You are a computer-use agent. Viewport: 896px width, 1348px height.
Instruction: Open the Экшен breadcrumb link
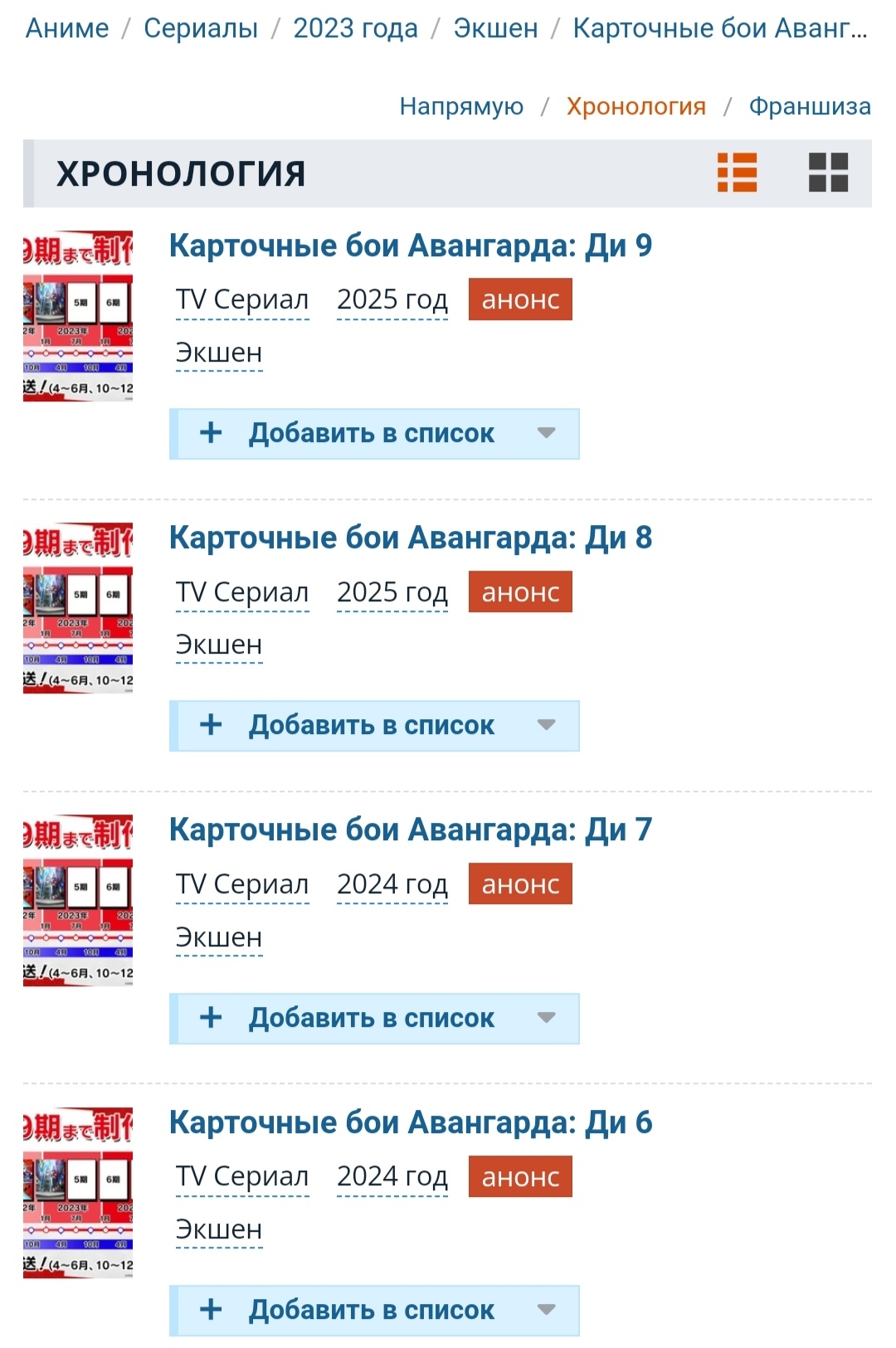click(x=495, y=29)
